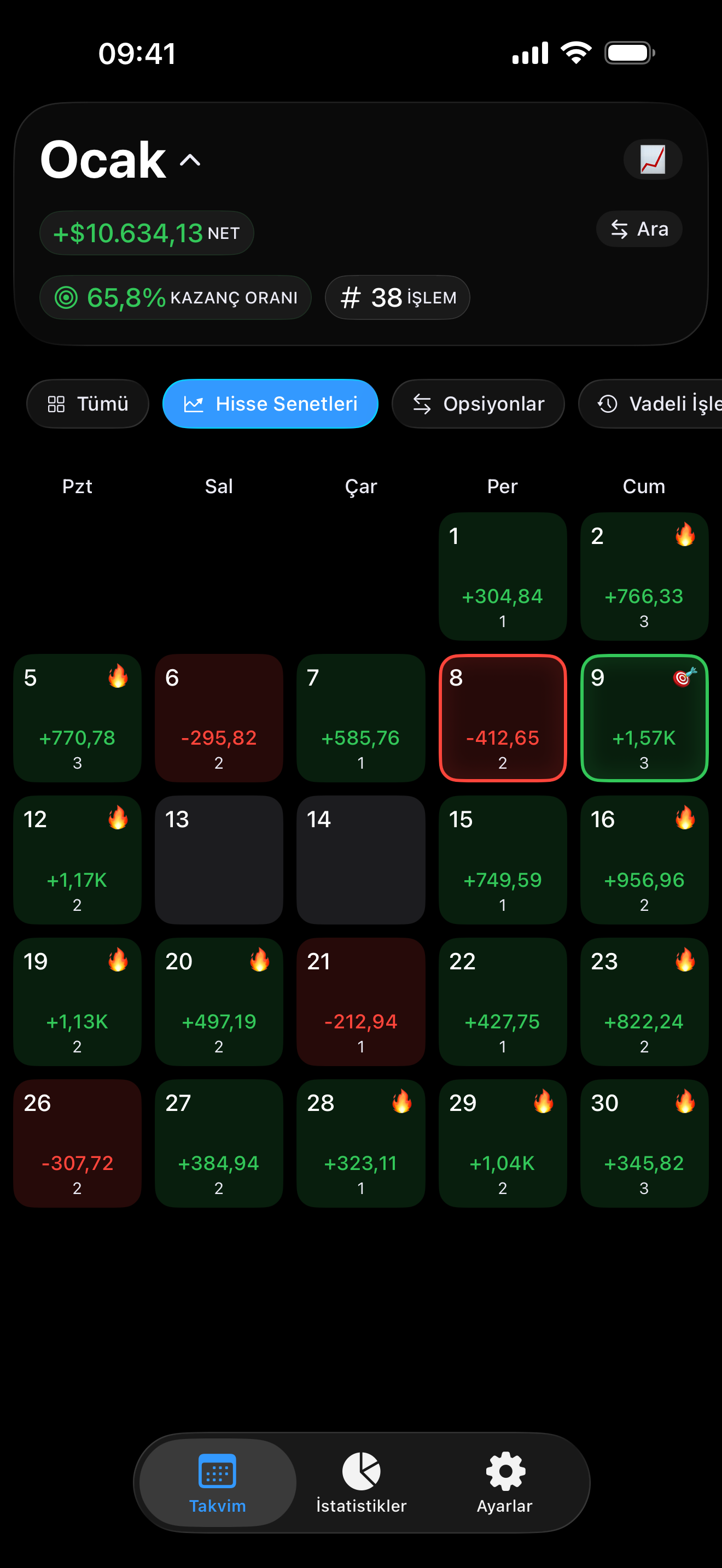722x1568 pixels.
Task: Open day 9 with +1,57K
Action: 643,718
